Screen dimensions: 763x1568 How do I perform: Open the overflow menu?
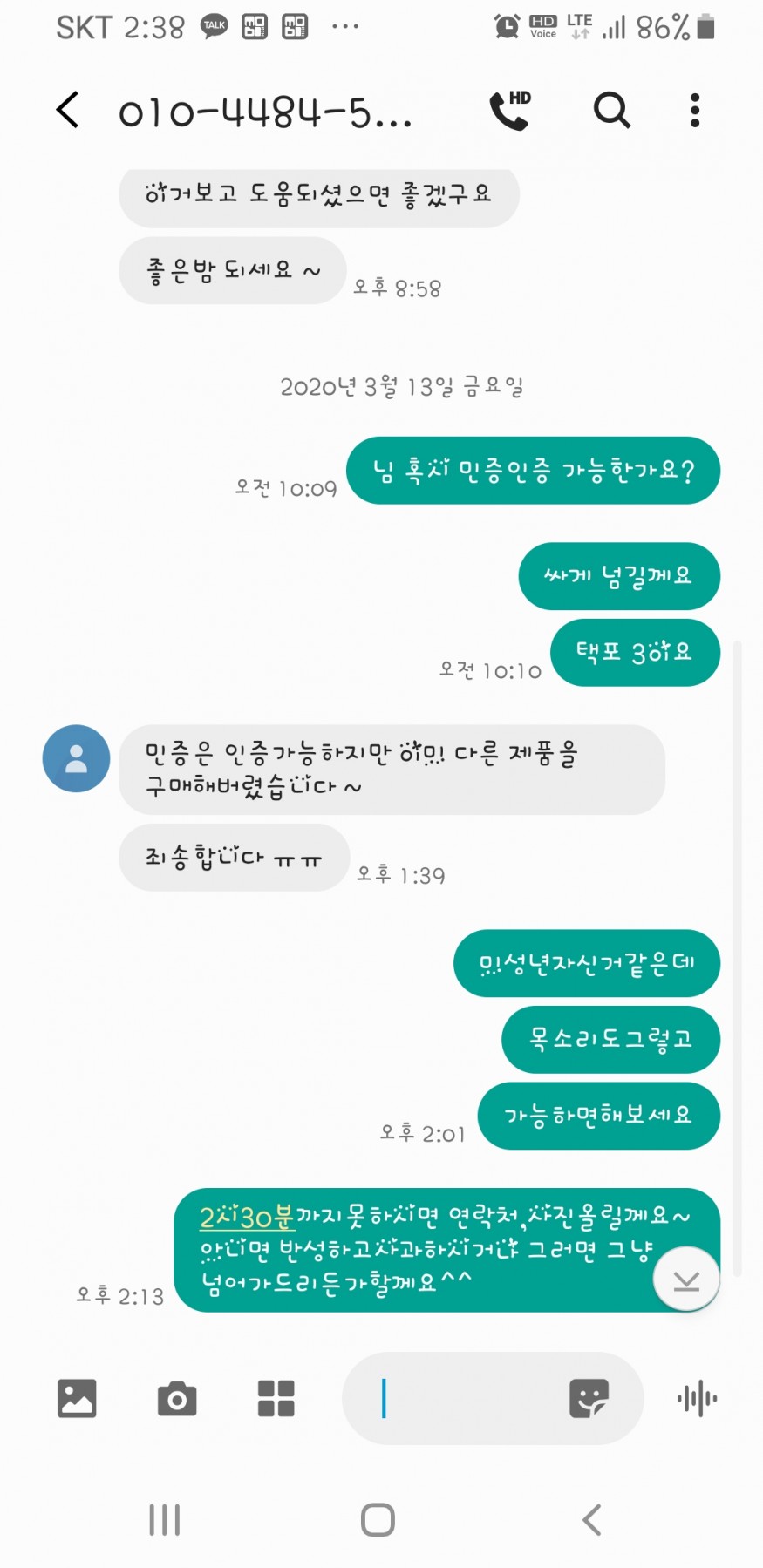pos(694,111)
